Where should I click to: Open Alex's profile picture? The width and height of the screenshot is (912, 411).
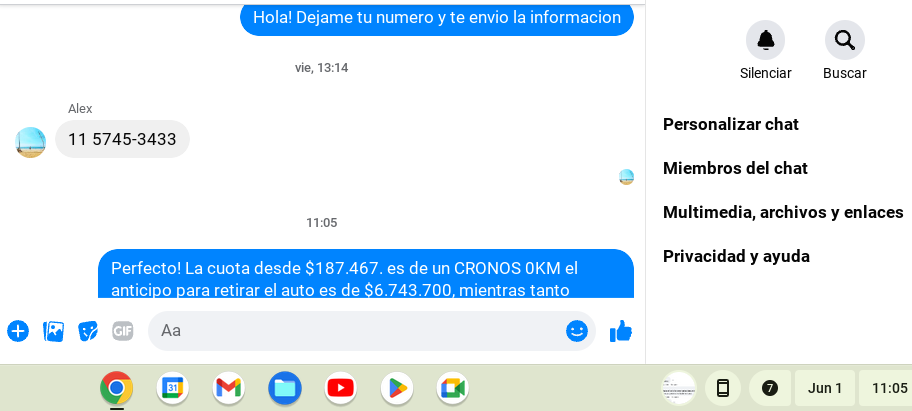click(x=31, y=142)
